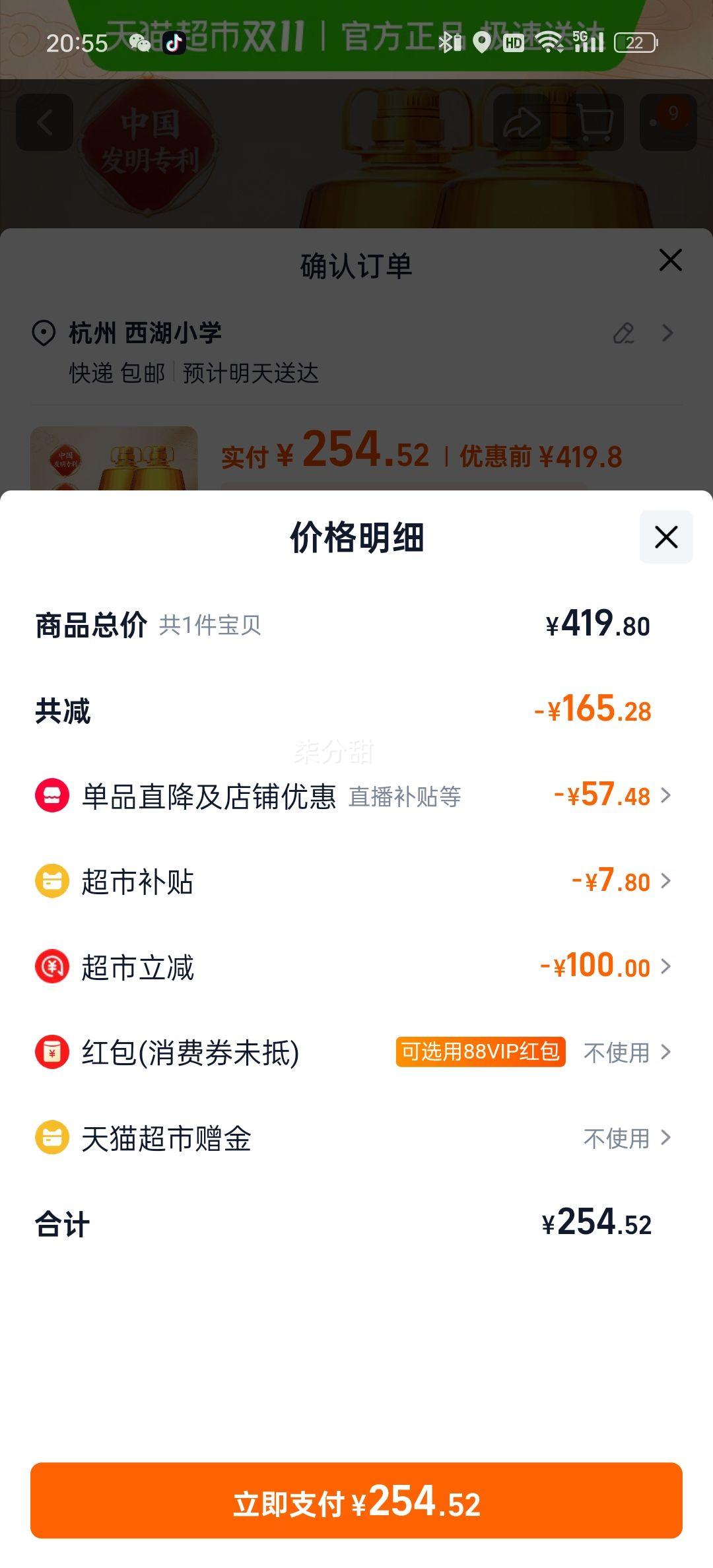713x1568 pixels.
Task: Close the 价格明细 price breakdown sheet
Action: pos(665,537)
